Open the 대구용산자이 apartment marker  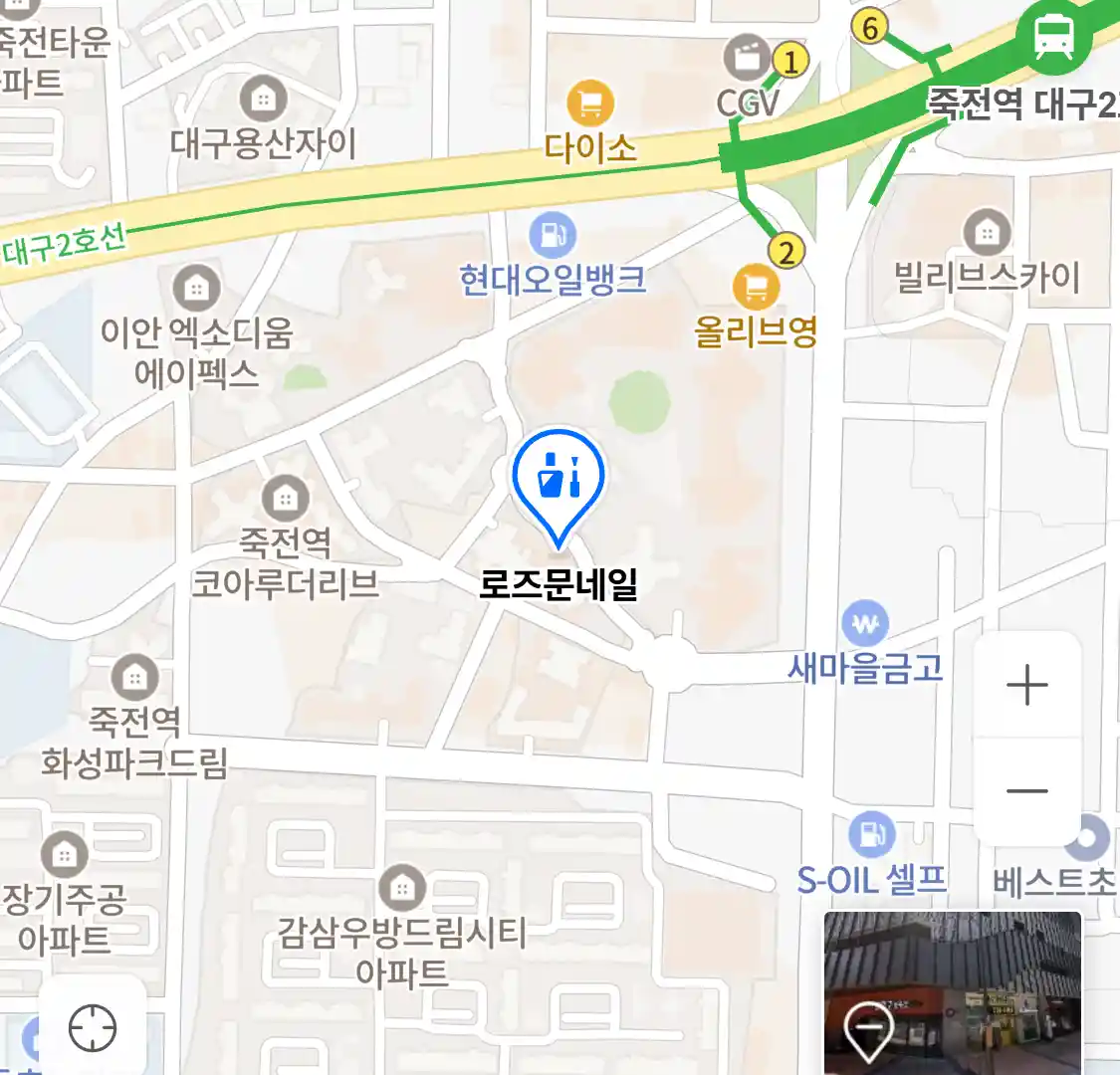tap(263, 100)
